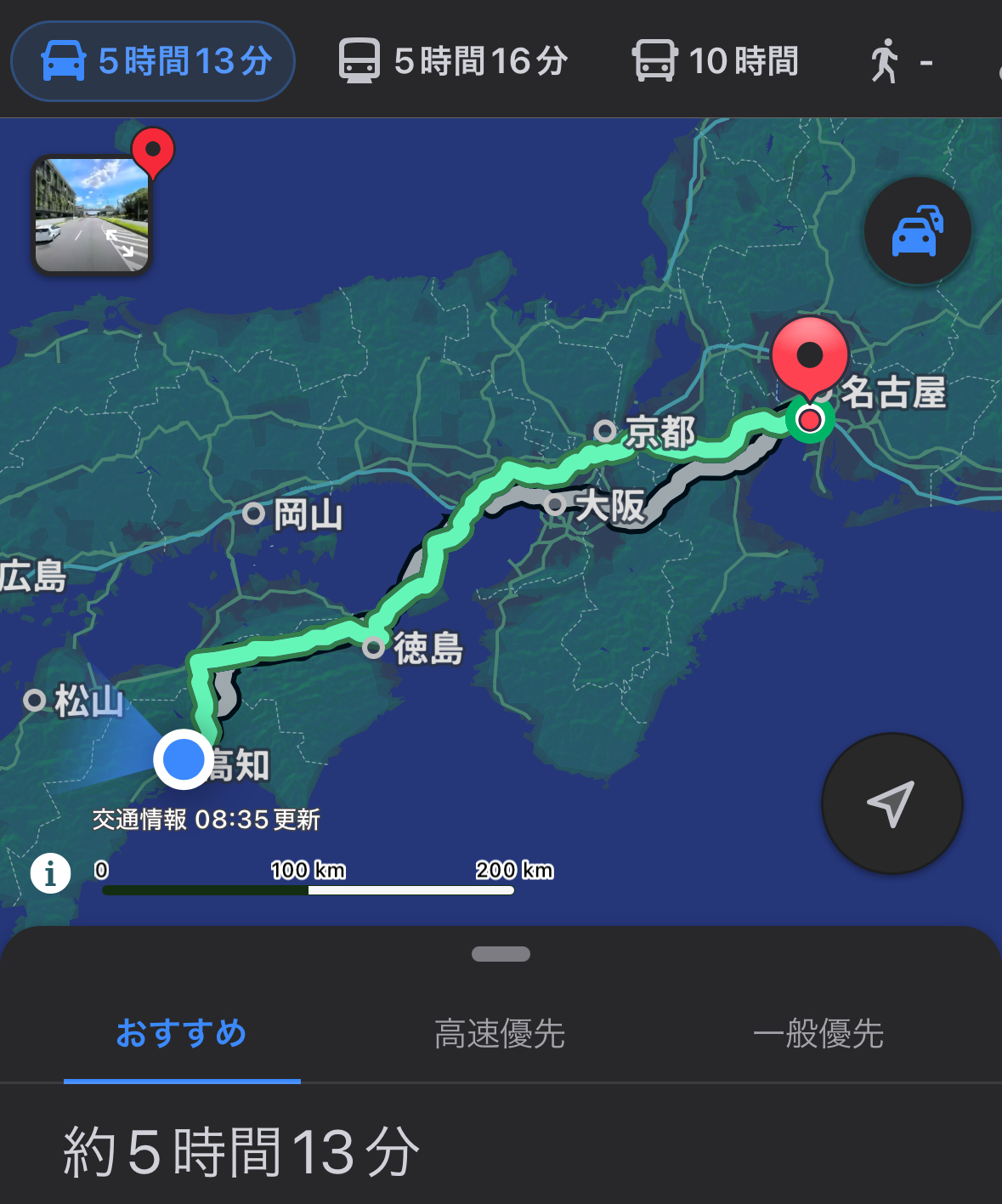Viewport: 1002px width, 1204px height.
Task: Recenter map with the location arrow button
Action: tap(892, 803)
